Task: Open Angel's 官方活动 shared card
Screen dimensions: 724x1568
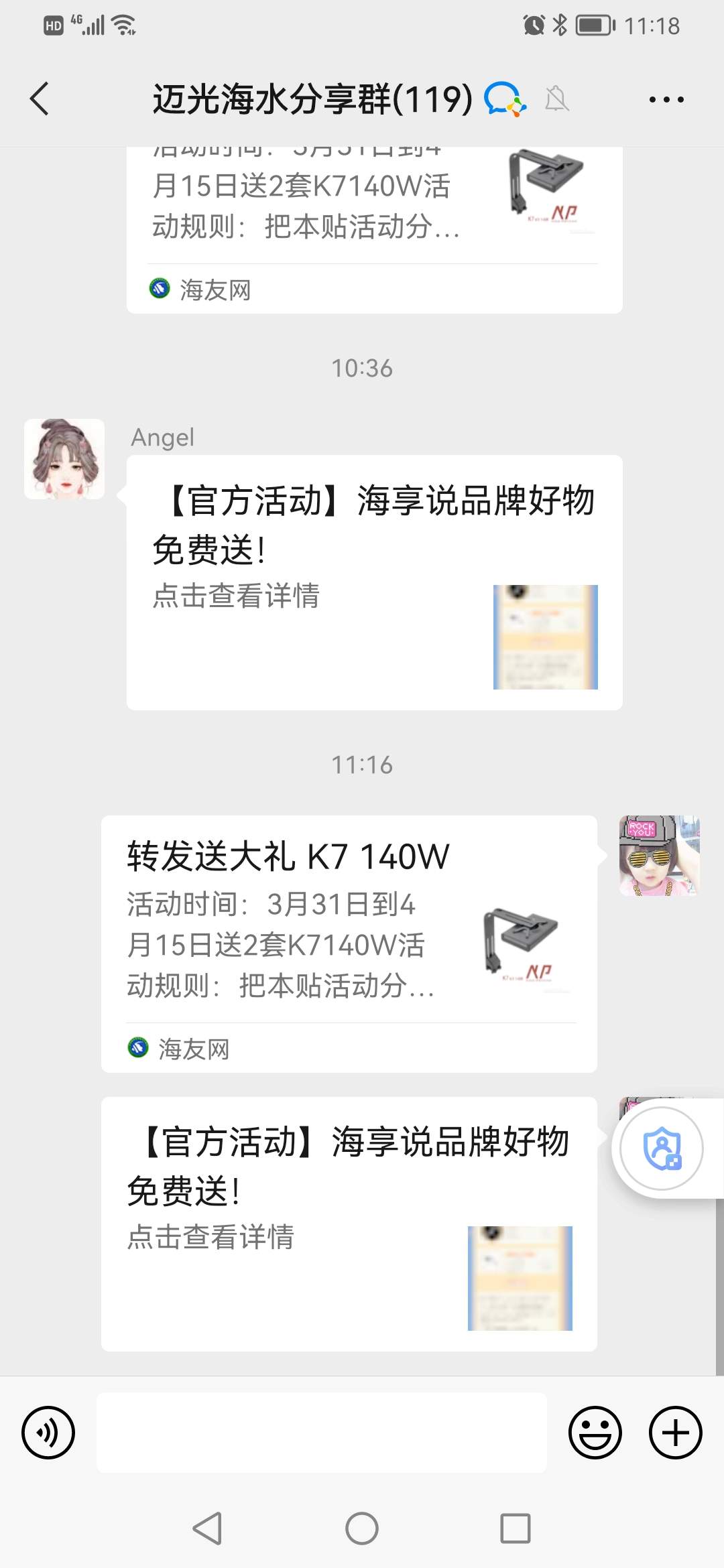Action: click(374, 582)
